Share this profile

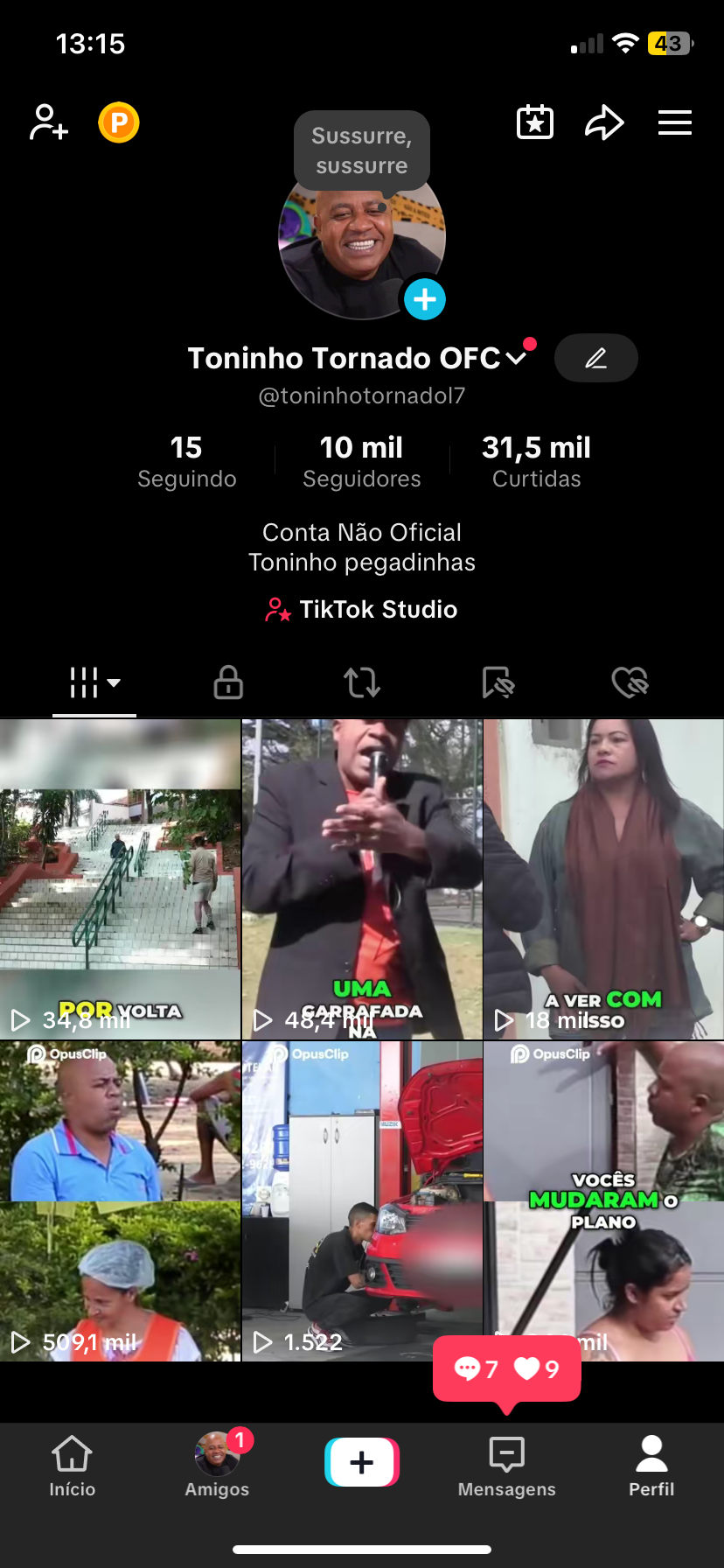pos(604,122)
